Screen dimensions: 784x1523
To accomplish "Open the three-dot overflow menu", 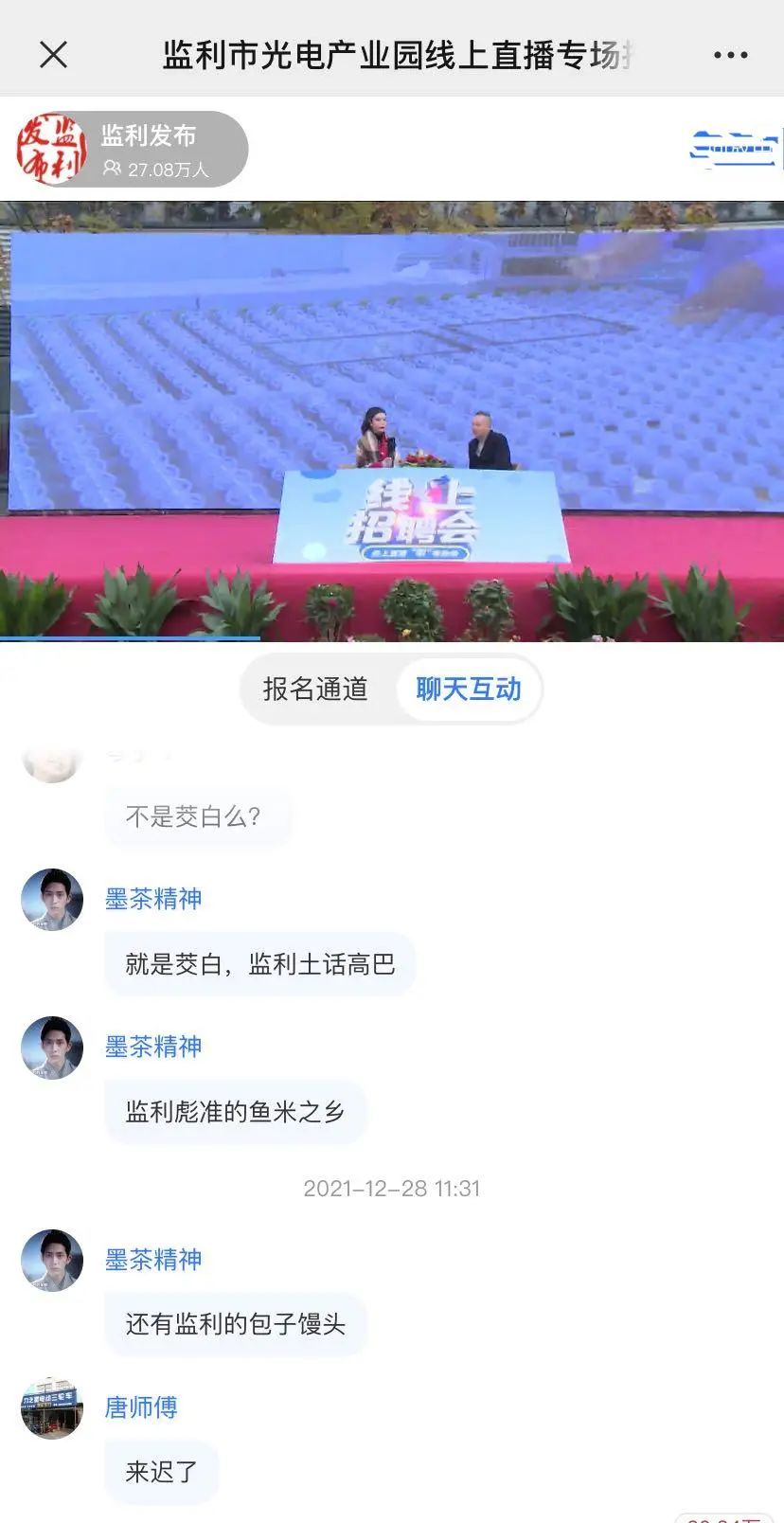I will [x=730, y=55].
